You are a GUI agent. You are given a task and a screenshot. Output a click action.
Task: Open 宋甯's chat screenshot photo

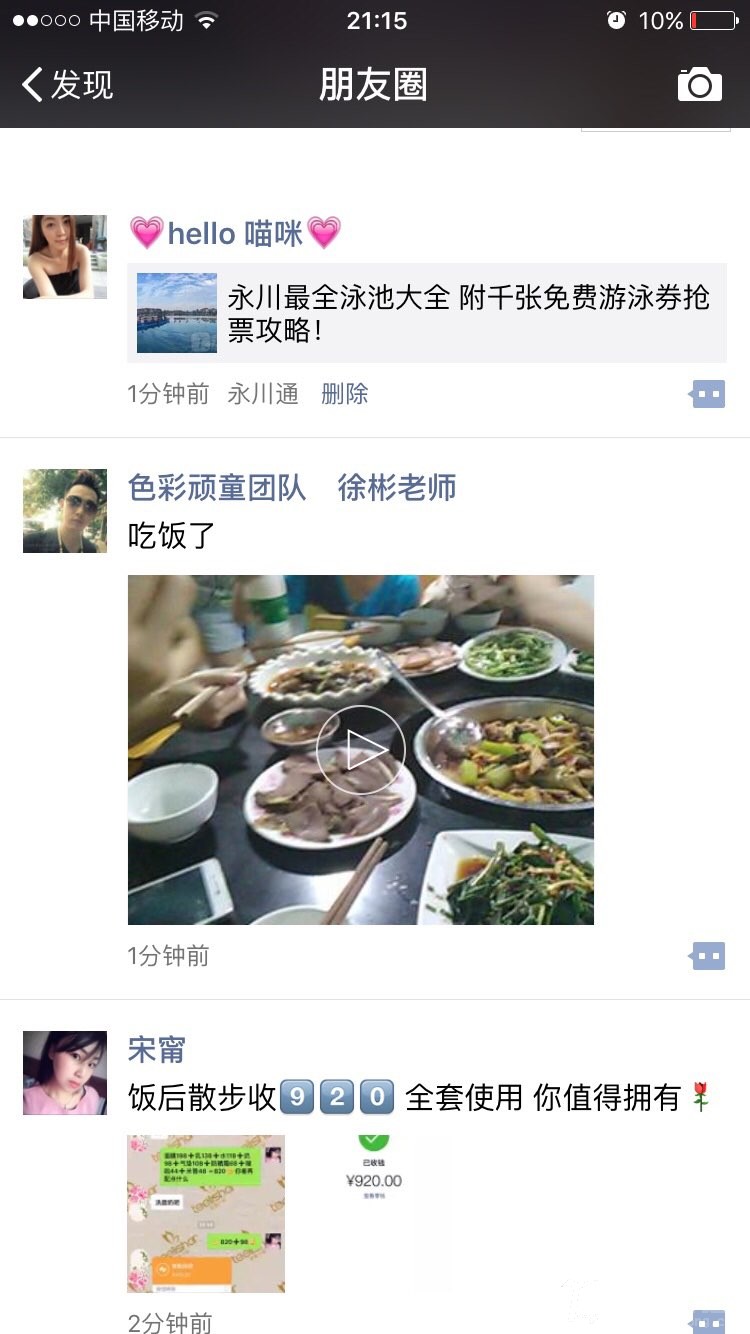click(x=206, y=1213)
